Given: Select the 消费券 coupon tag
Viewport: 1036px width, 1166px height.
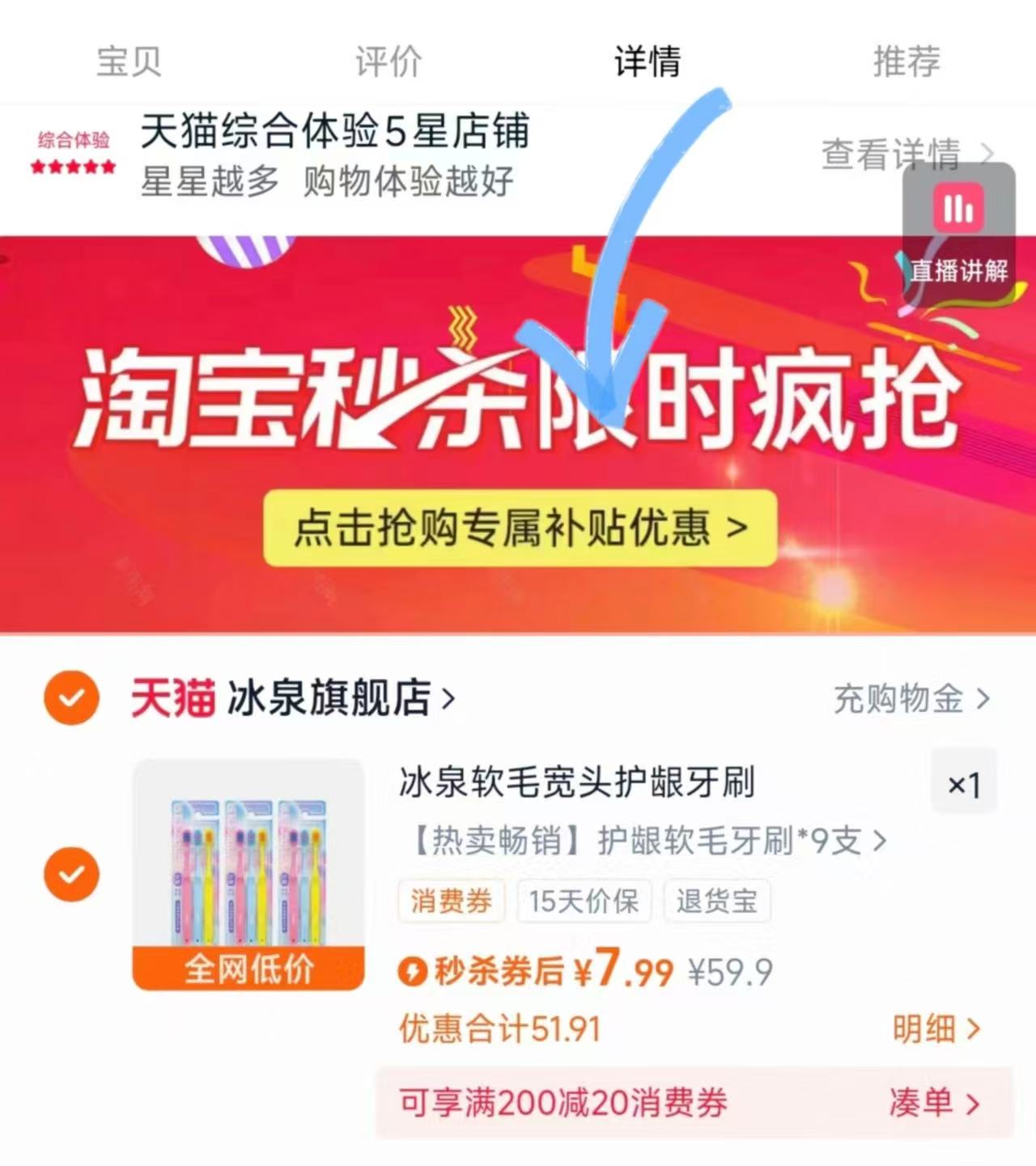Looking at the screenshot, I should coord(451,901).
